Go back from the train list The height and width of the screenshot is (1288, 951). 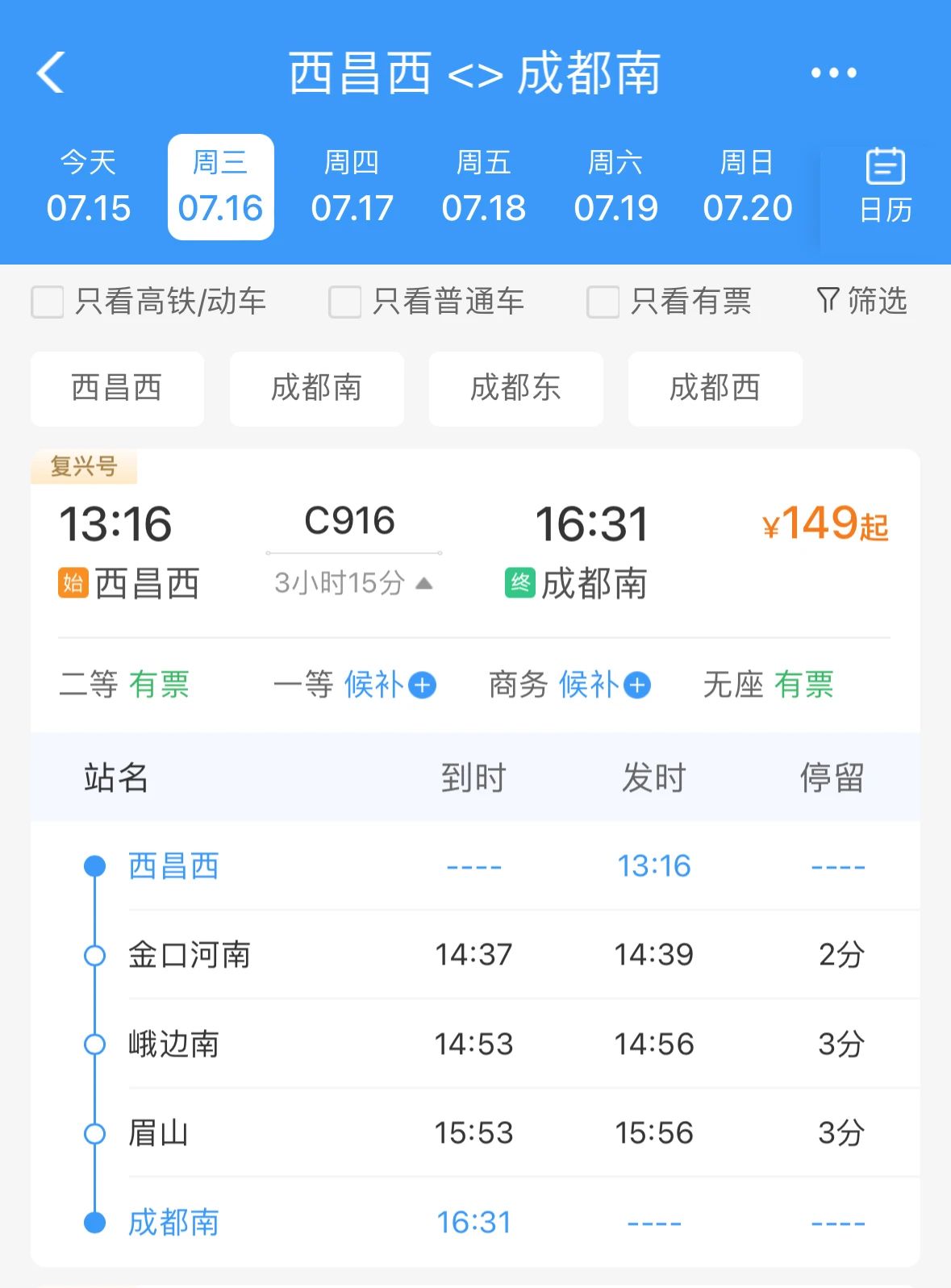[x=51, y=73]
